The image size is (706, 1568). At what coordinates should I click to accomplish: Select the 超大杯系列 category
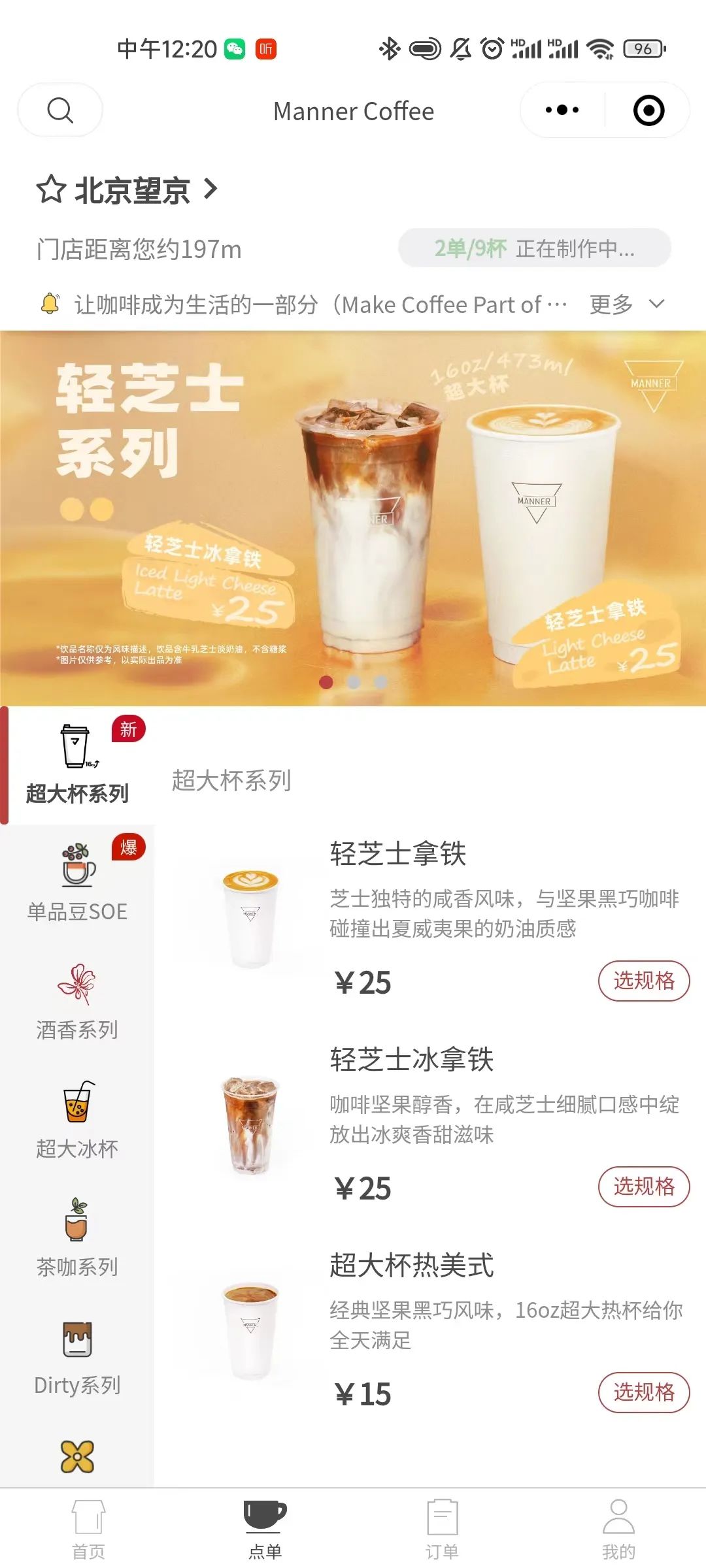(77, 765)
